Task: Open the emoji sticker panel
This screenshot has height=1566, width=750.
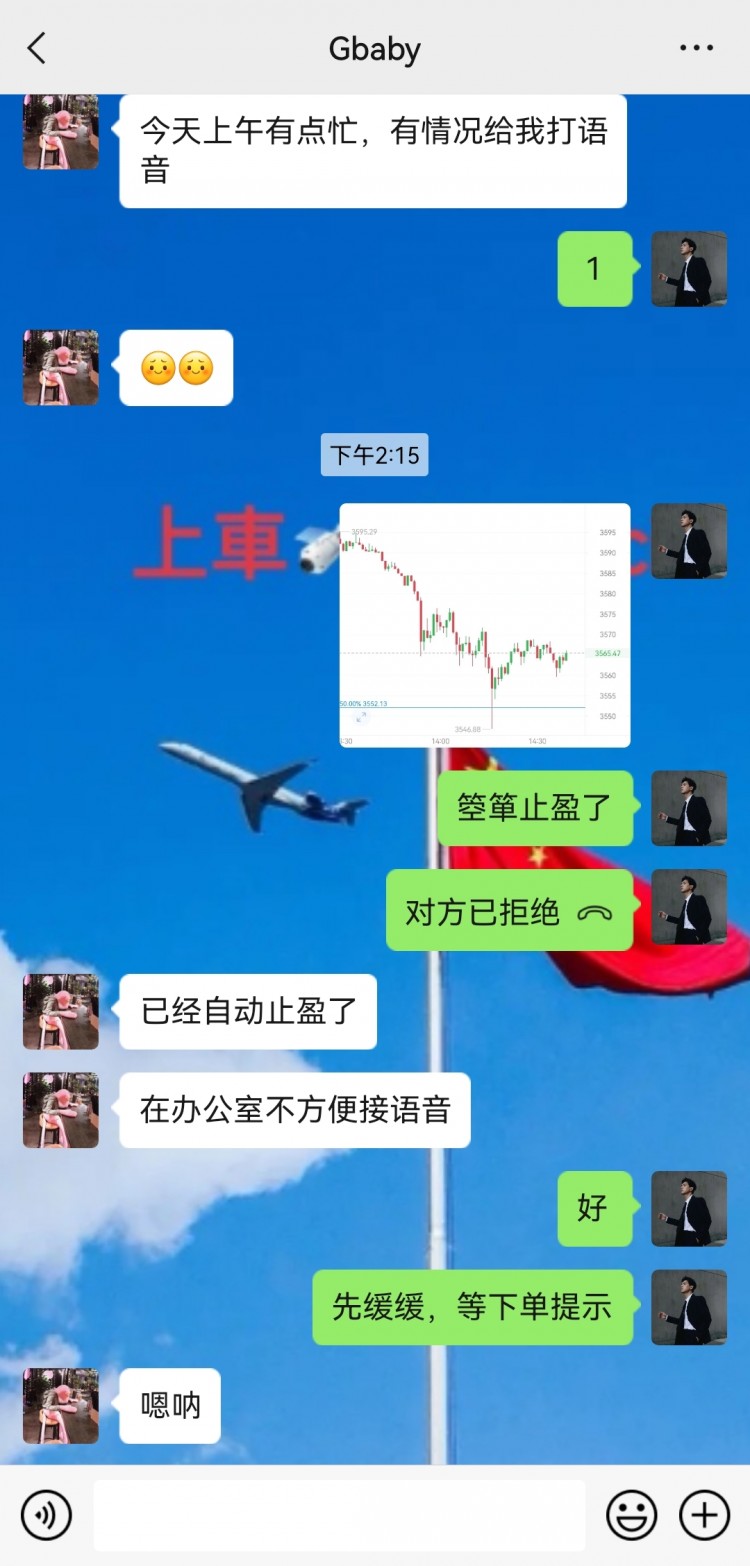Action: coord(632,1515)
